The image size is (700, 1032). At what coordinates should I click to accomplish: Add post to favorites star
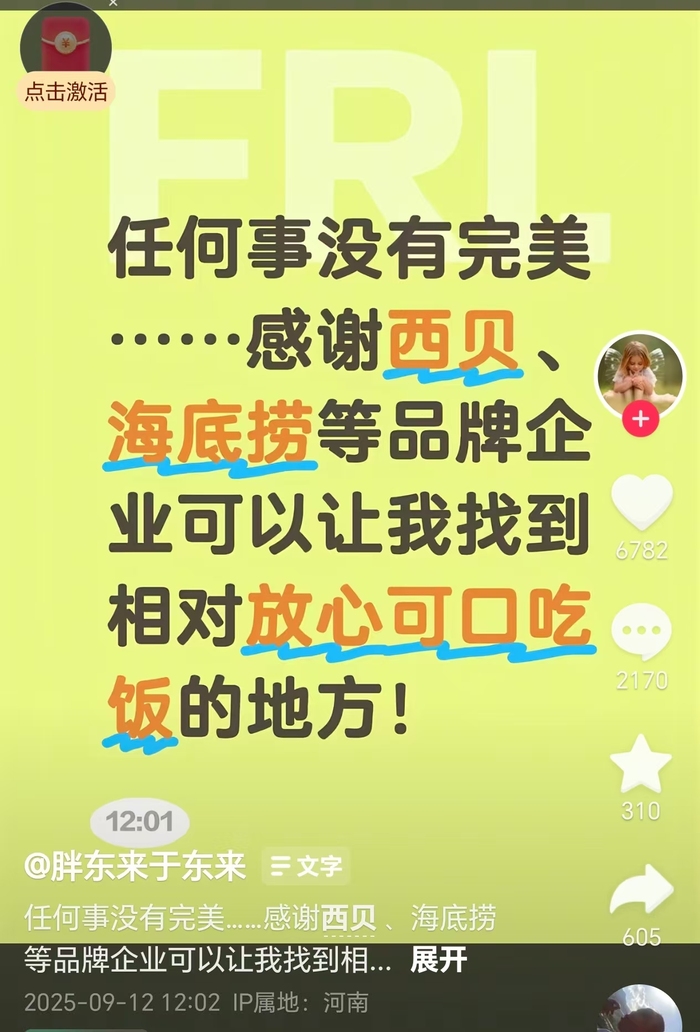pyautogui.click(x=640, y=765)
